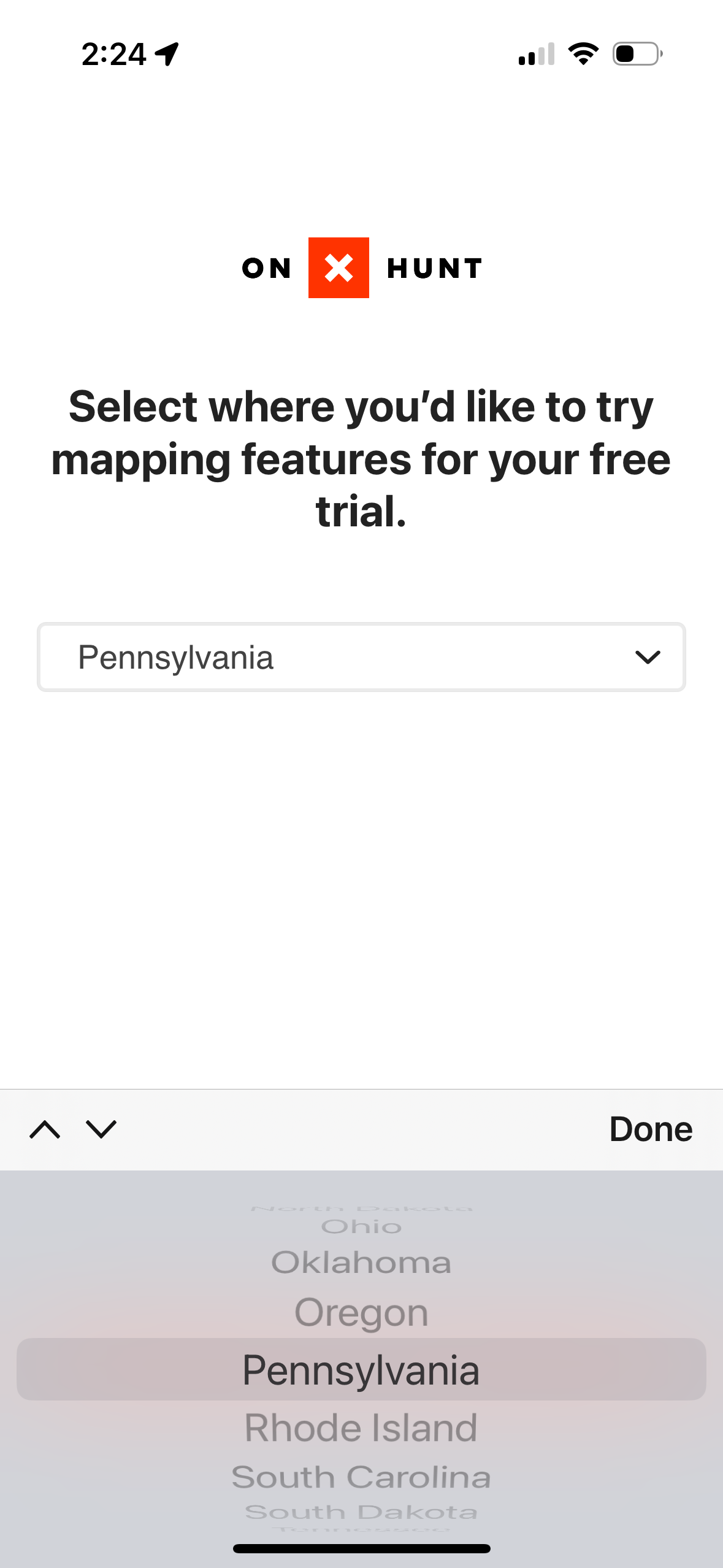Click the up chevron above the picker

pos(45,1129)
